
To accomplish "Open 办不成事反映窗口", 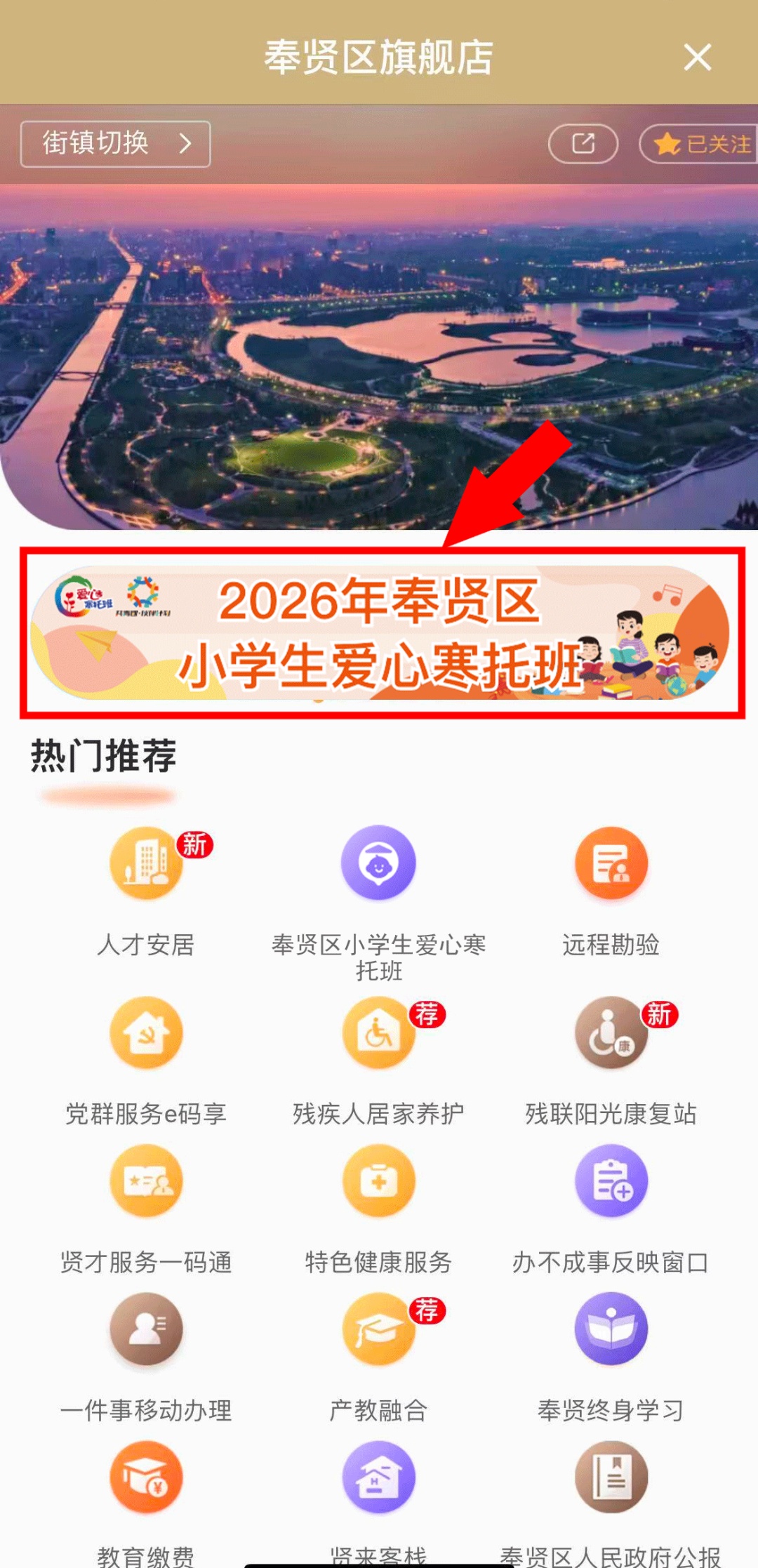I will 611,1182.
